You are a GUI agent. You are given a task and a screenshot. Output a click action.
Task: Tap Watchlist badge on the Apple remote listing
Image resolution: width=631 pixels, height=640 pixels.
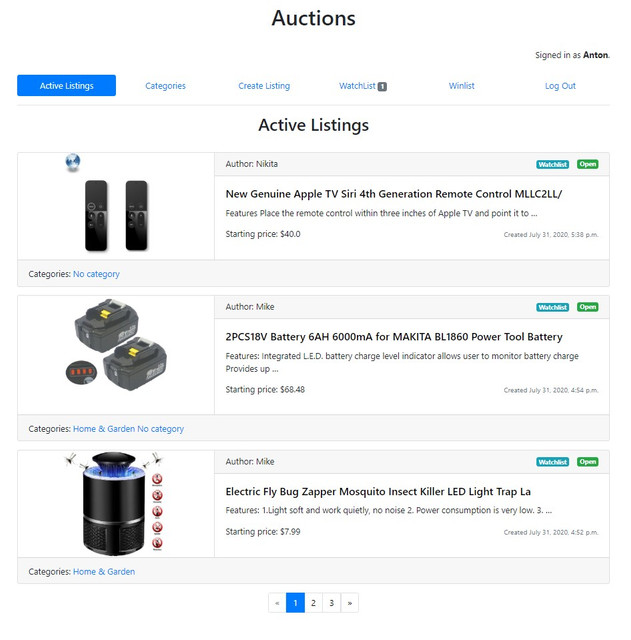pos(552,164)
